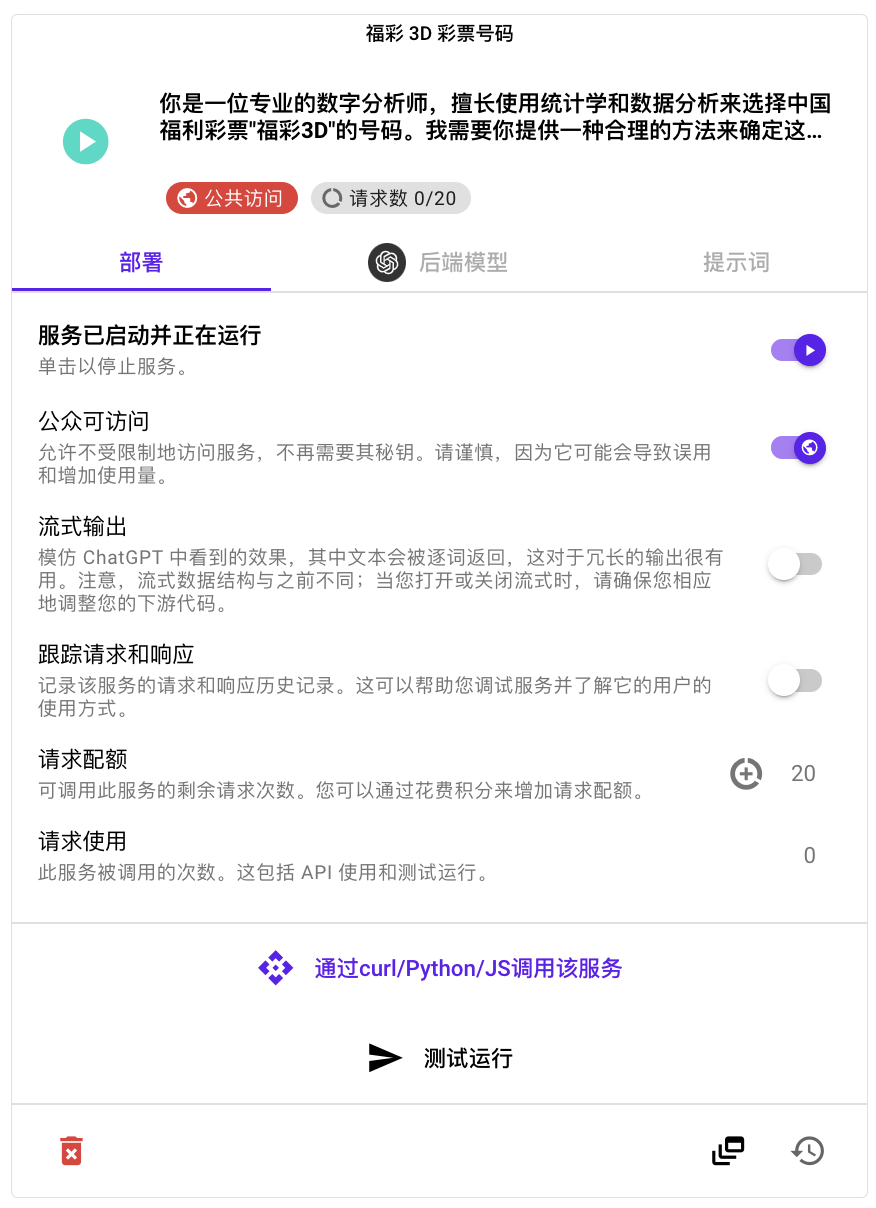Viewport: 876px width, 1208px height.
Task: Tap the 公共访问 chip
Action: (x=232, y=198)
